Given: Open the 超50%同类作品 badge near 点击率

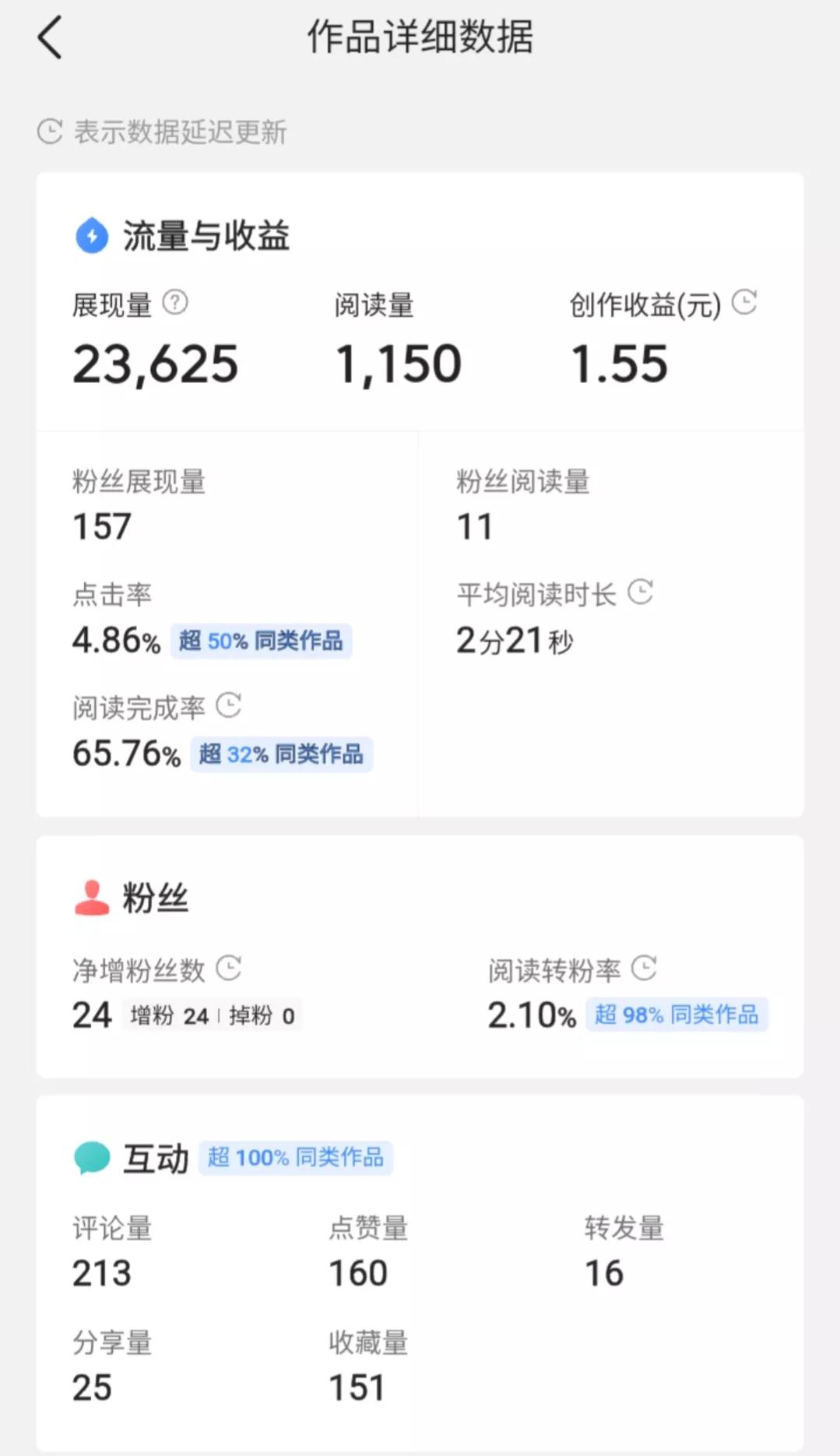Looking at the screenshot, I should [x=262, y=642].
